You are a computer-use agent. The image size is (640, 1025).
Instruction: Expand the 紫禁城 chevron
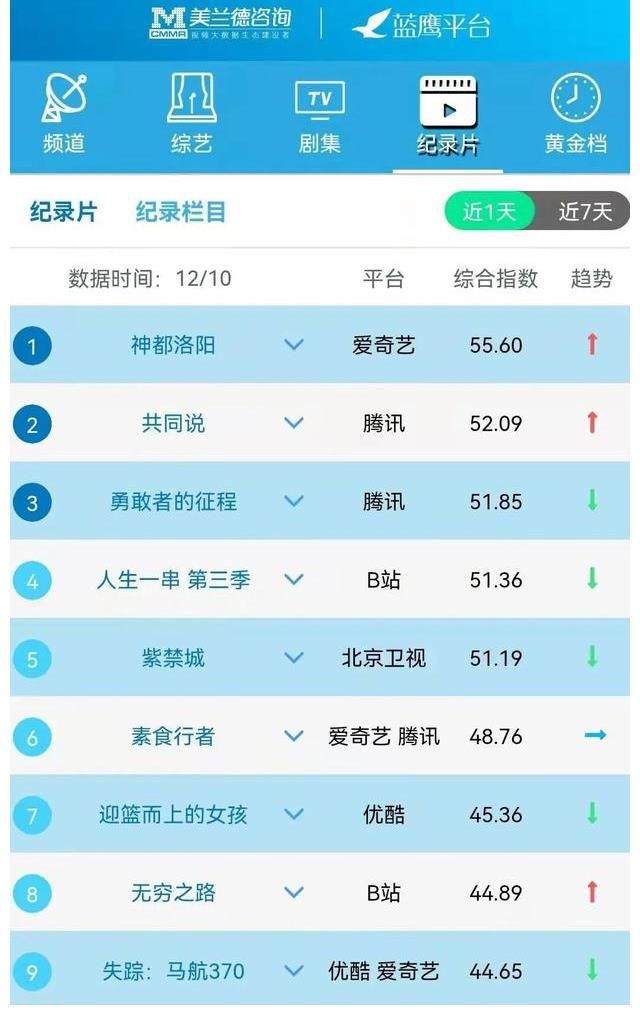[293, 658]
